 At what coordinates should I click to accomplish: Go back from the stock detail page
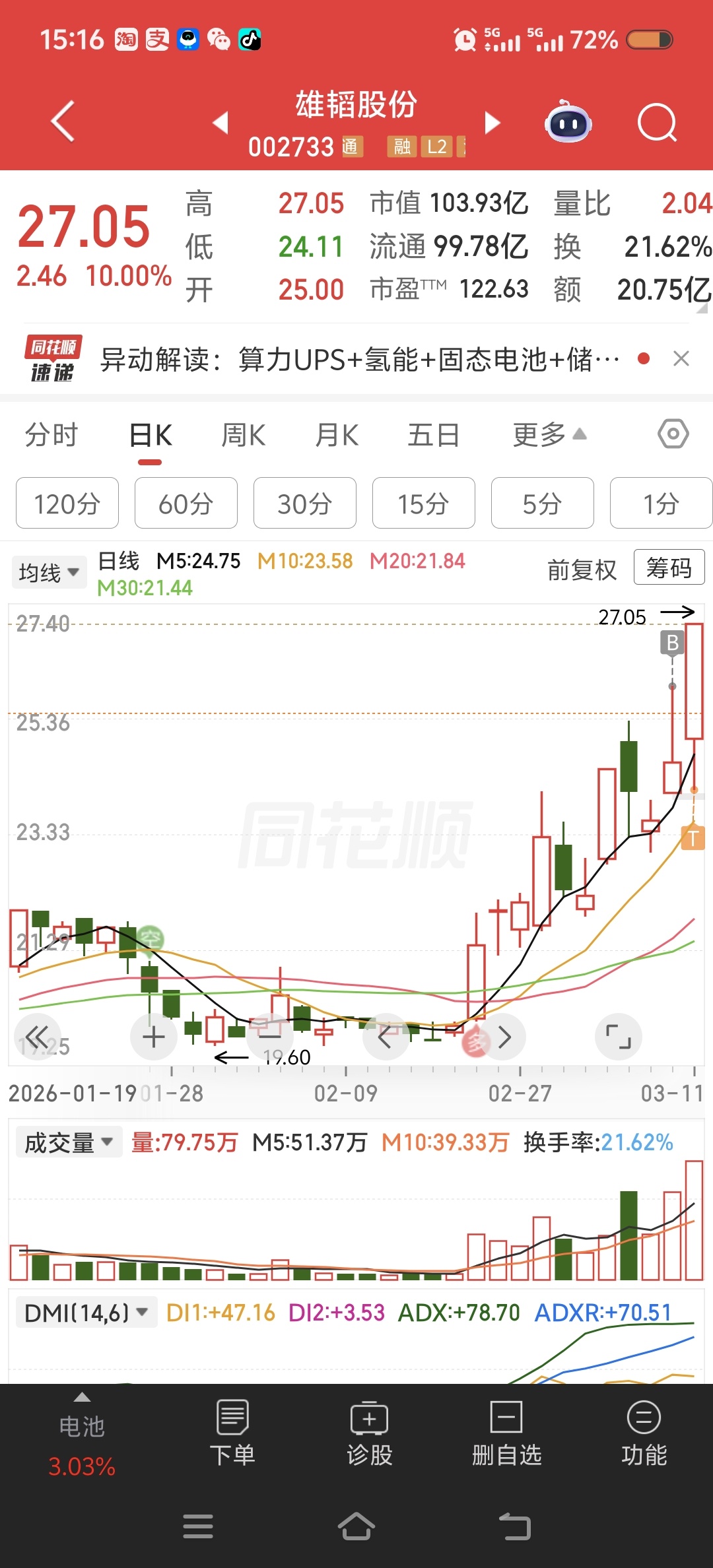tap(63, 121)
